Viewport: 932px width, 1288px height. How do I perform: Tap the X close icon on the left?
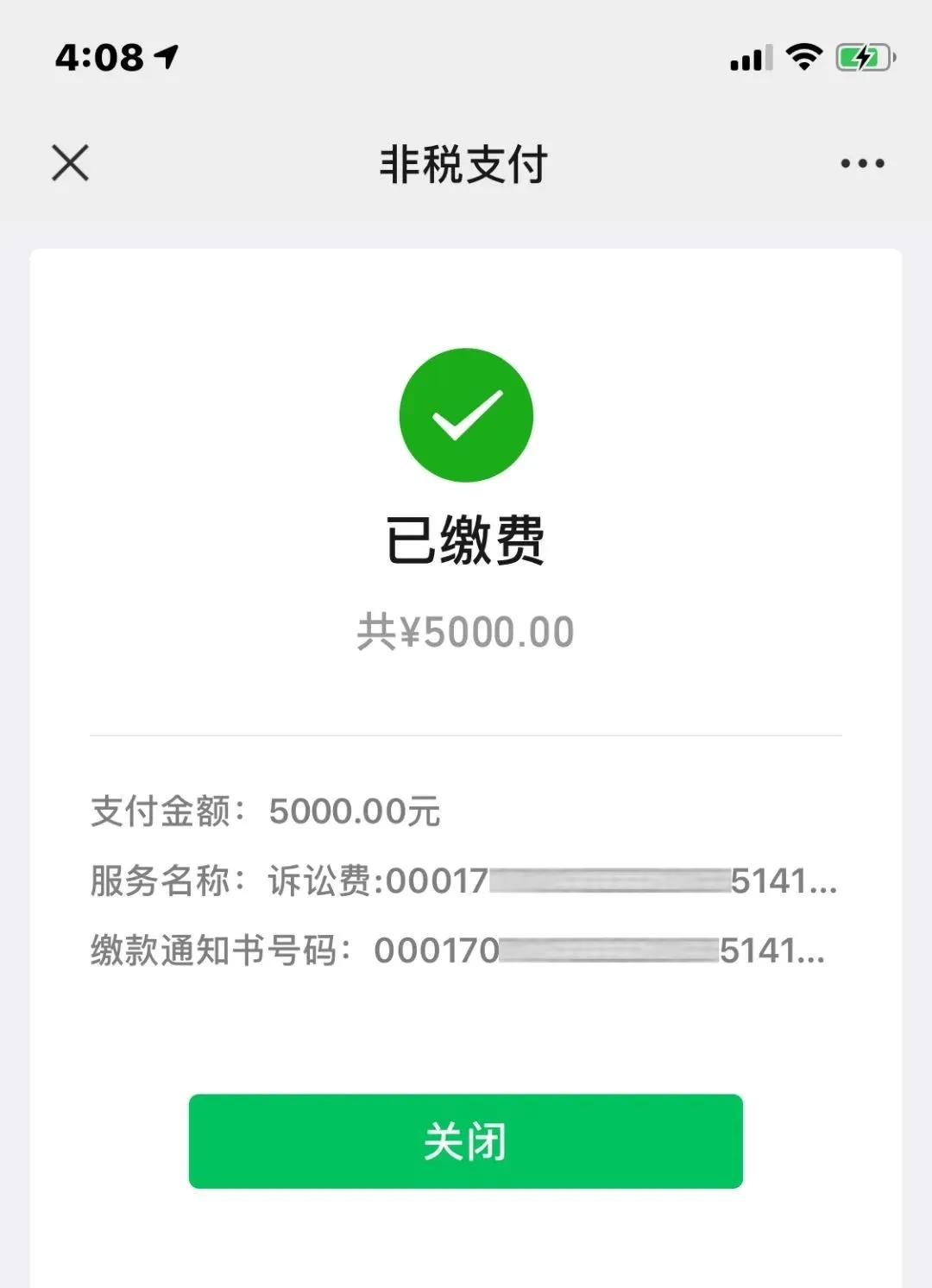[x=69, y=162]
